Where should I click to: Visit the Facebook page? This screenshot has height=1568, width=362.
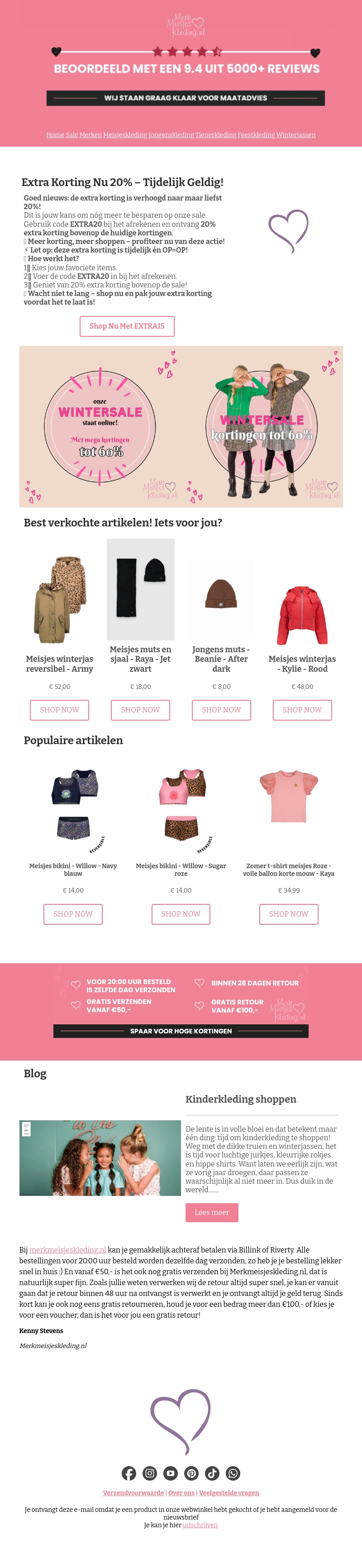pyautogui.click(x=129, y=1473)
